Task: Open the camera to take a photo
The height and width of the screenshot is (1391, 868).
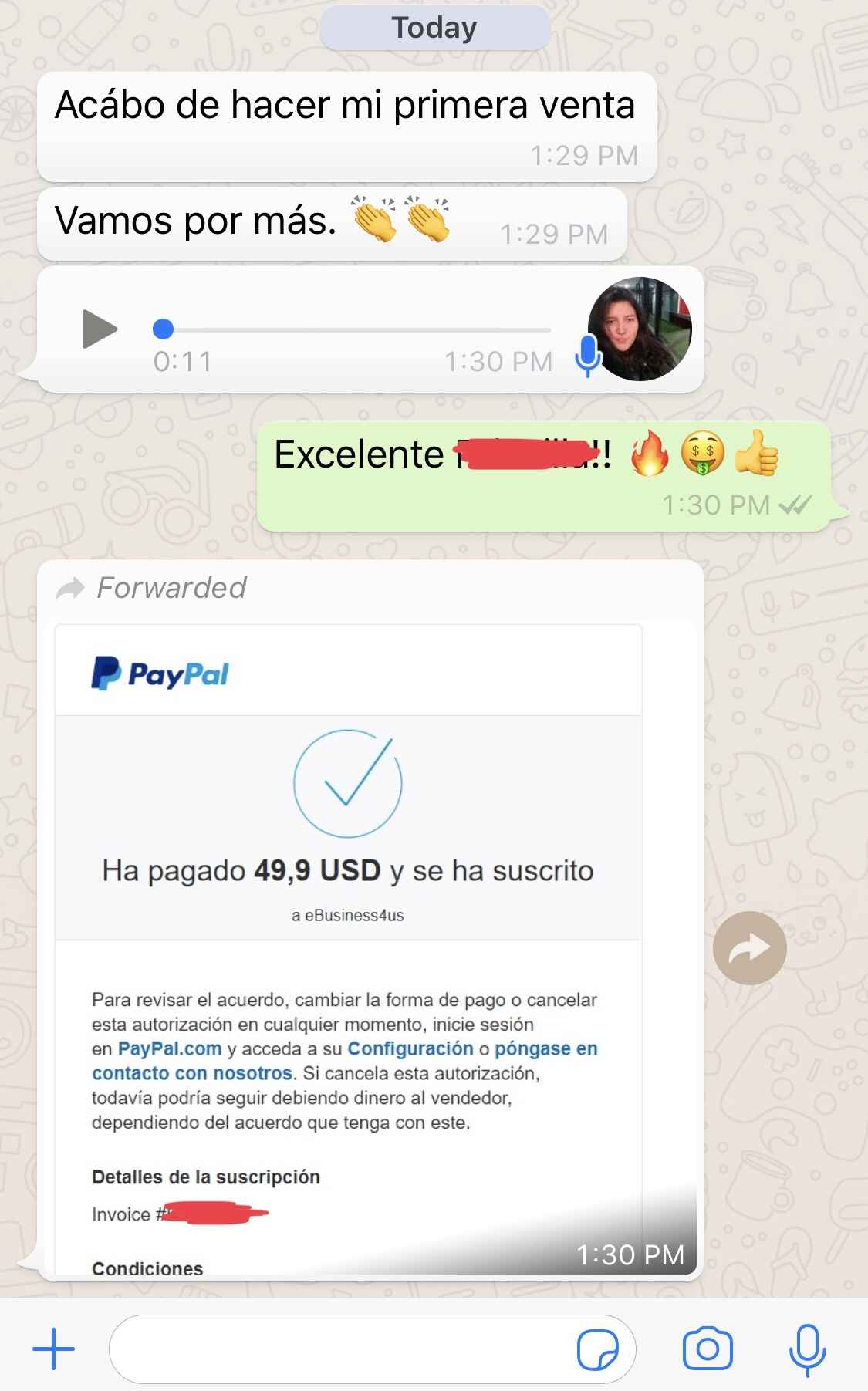Action: pos(707,1349)
